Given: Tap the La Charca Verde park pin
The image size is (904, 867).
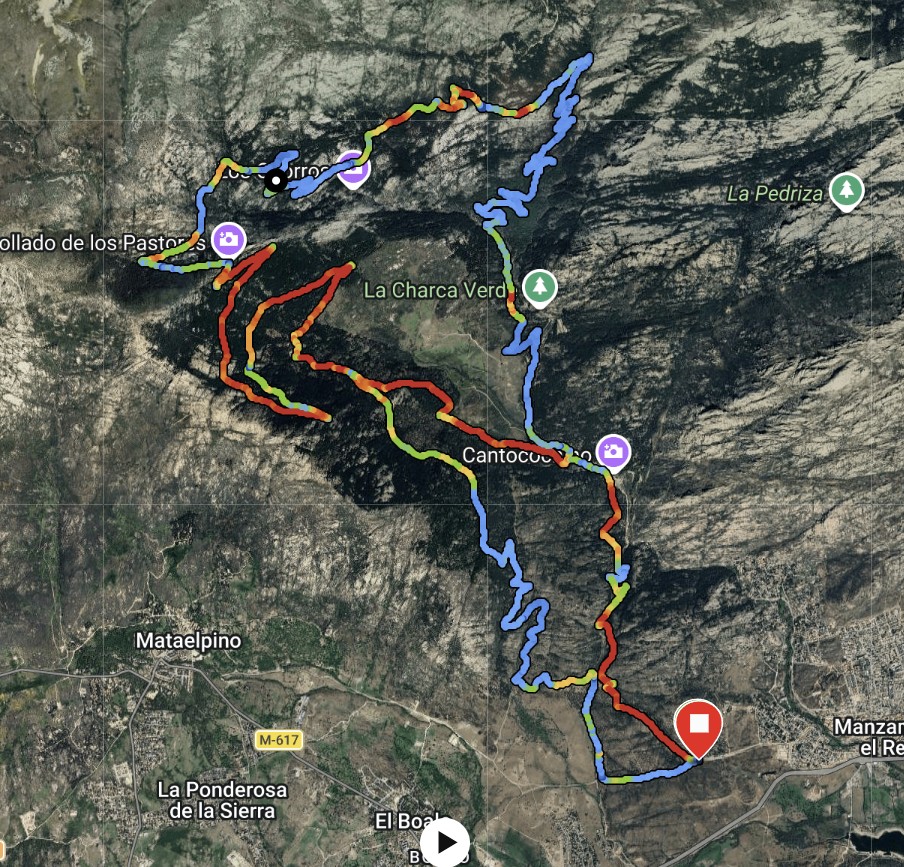Looking at the screenshot, I should [540, 287].
